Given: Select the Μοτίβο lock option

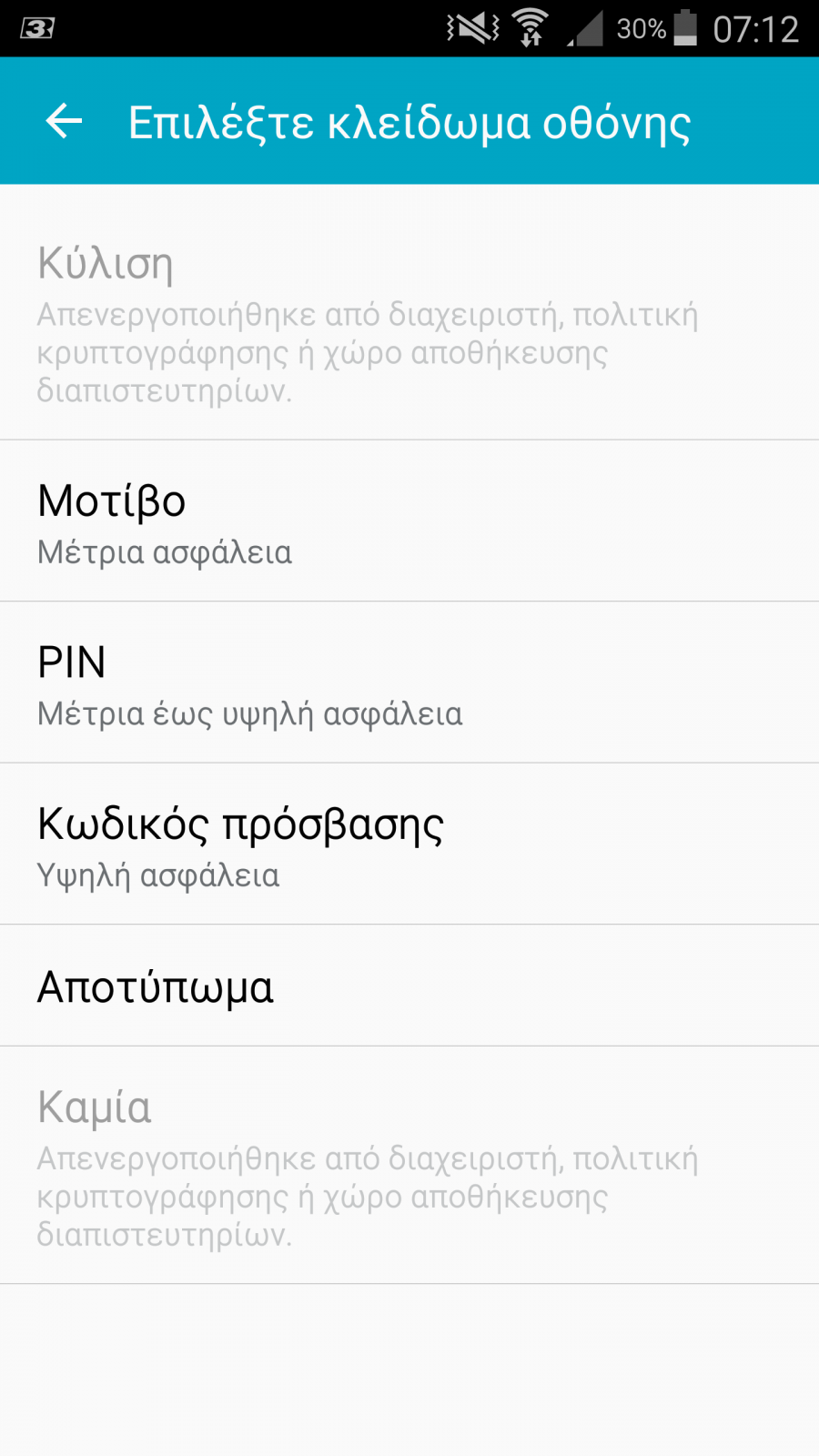Looking at the screenshot, I should tap(409, 521).
